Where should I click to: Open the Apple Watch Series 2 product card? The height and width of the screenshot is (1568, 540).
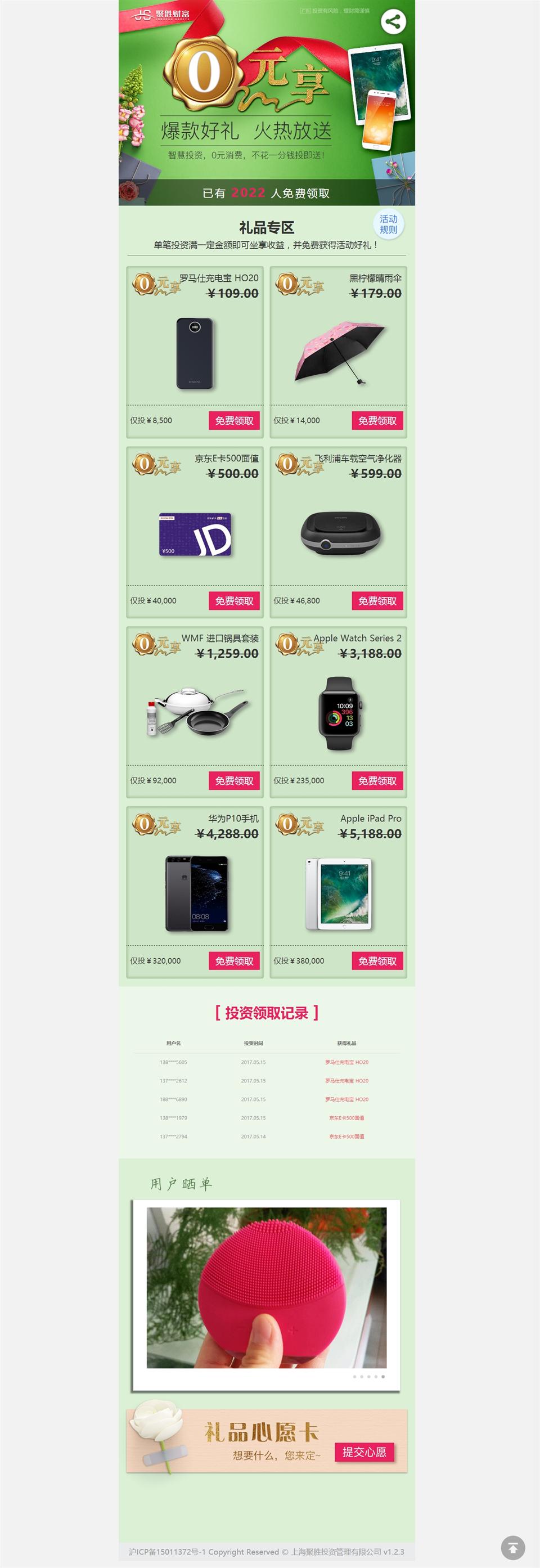pos(339,712)
